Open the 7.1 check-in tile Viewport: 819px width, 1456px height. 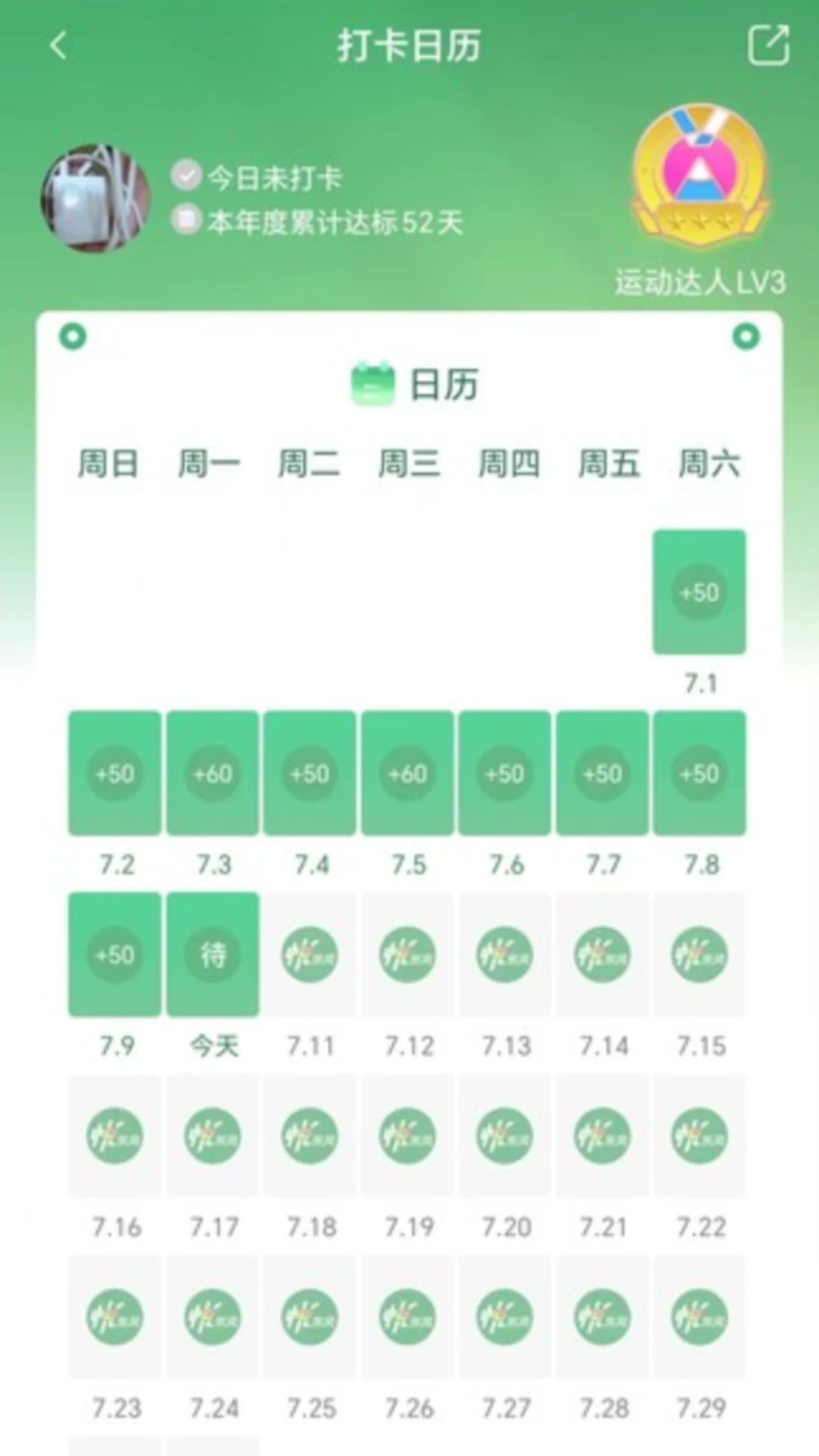699,591
